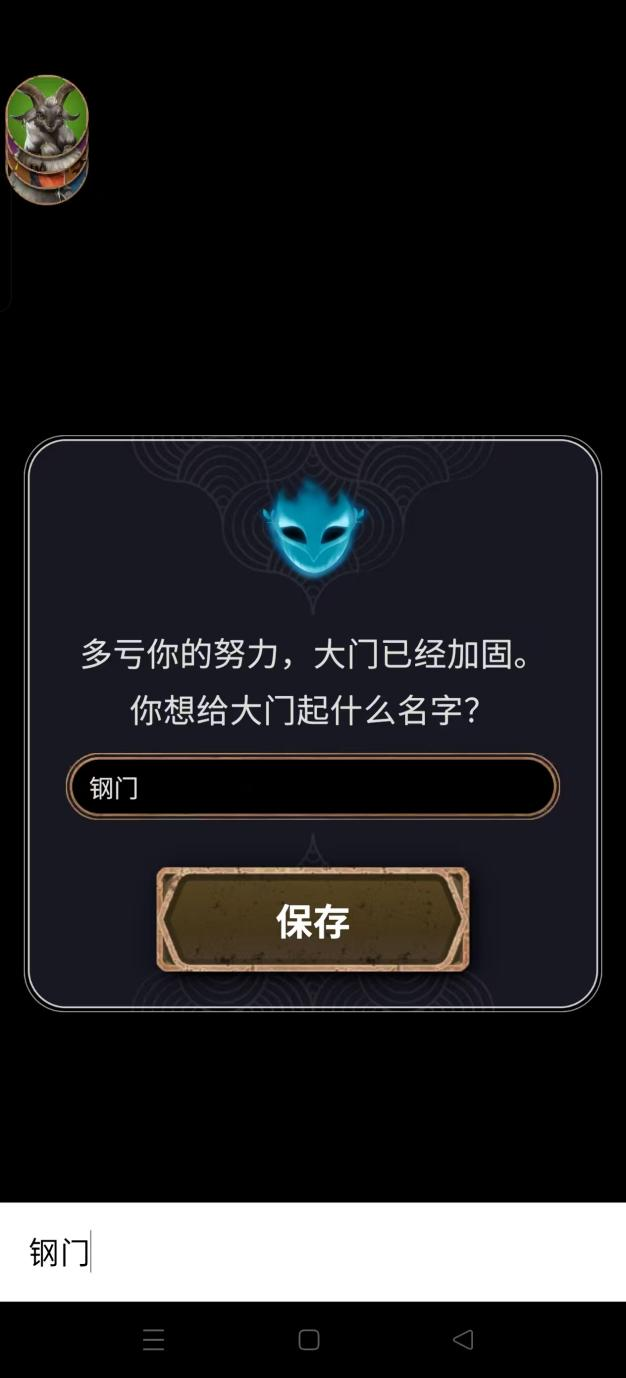Go to the home screen via the square button
The height and width of the screenshot is (1378, 626).
tap(309, 1339)
